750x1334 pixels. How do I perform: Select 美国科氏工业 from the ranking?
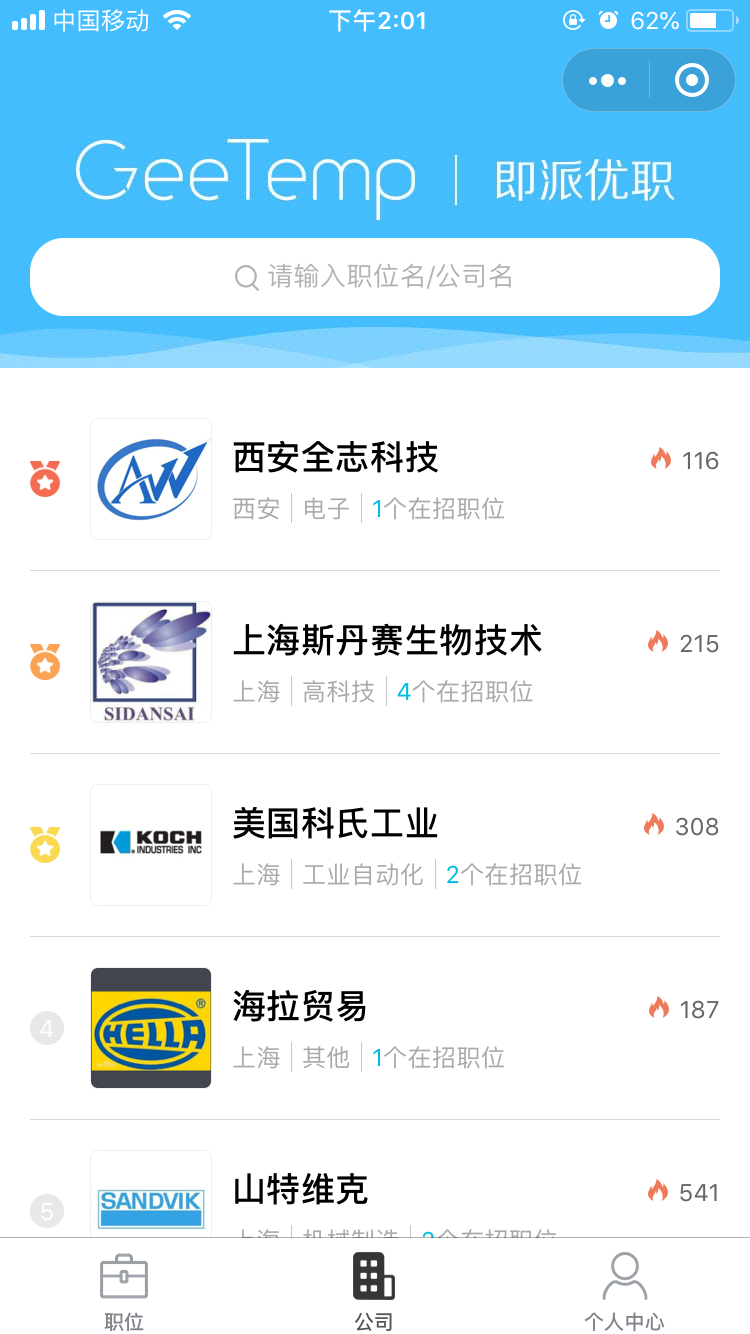click(375, 845)
